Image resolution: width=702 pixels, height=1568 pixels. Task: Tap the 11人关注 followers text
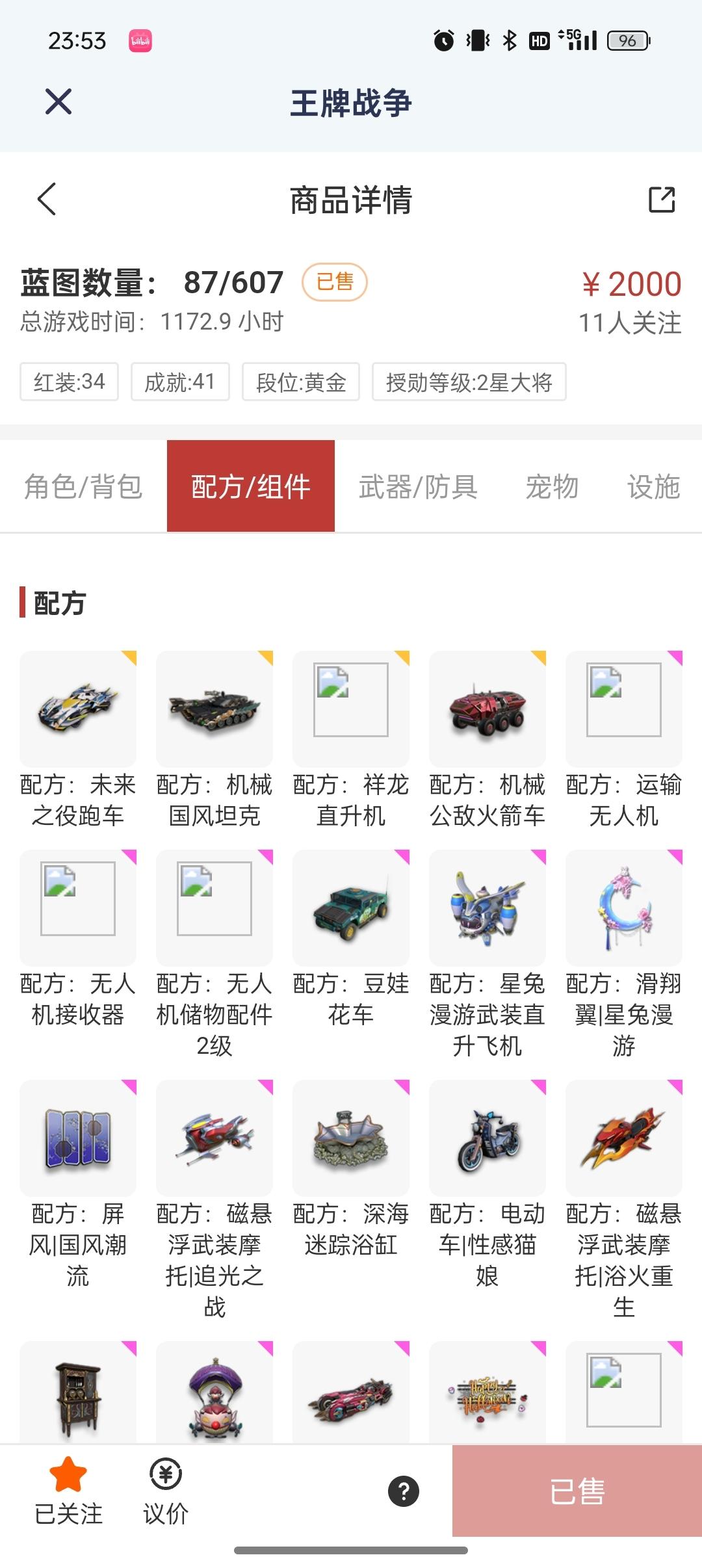[630, 323]
